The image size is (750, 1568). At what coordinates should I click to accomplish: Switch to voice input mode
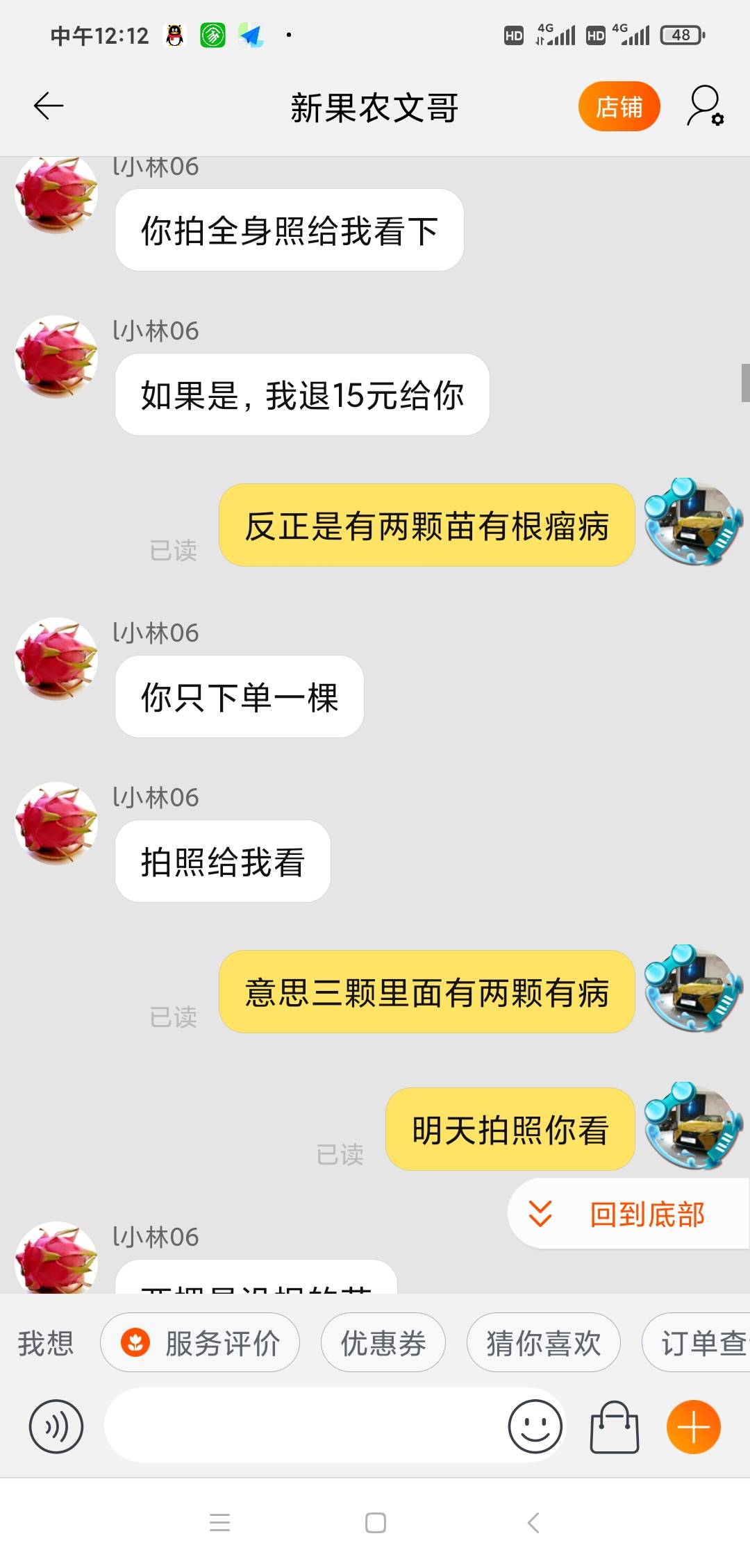point(56,1426)
